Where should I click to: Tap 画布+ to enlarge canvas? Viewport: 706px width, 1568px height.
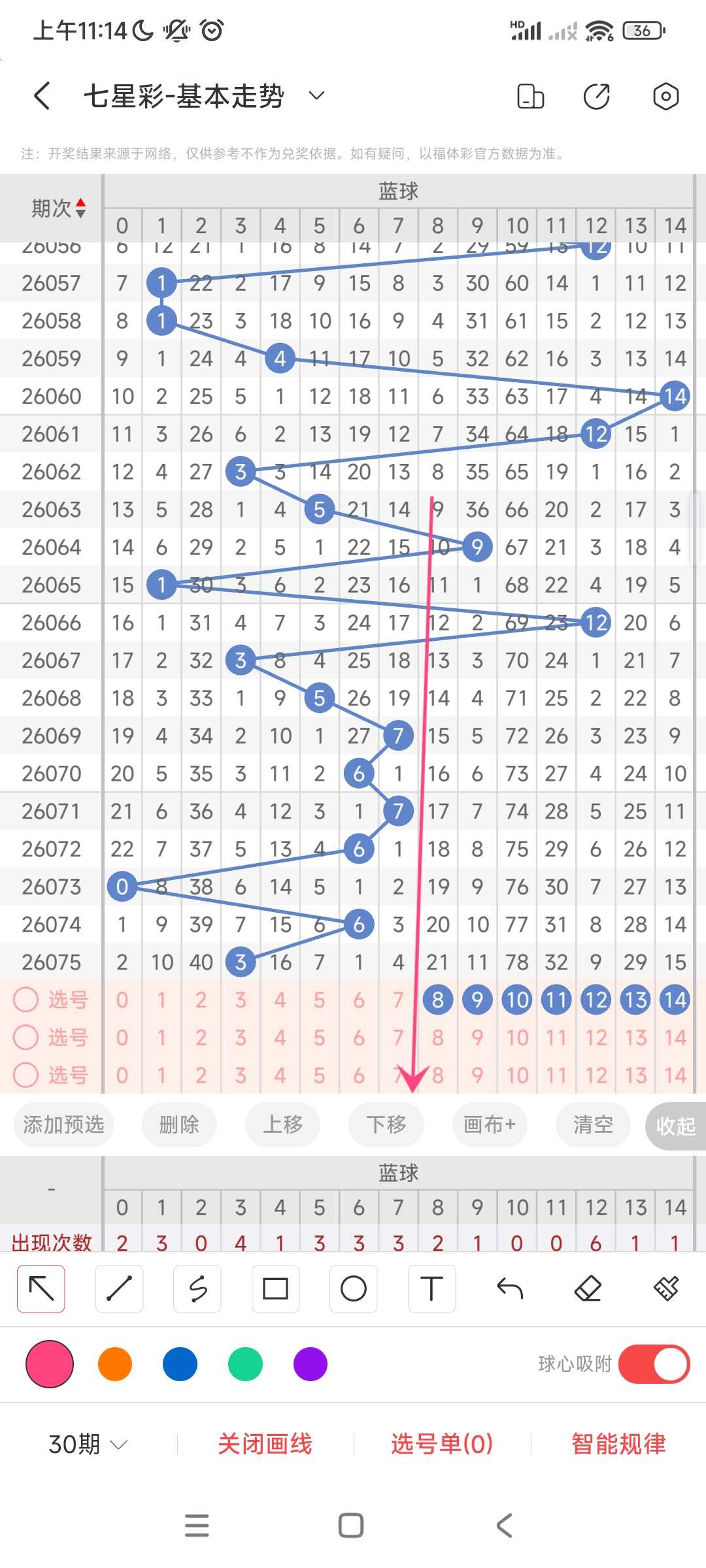(x=490, y=1124)
